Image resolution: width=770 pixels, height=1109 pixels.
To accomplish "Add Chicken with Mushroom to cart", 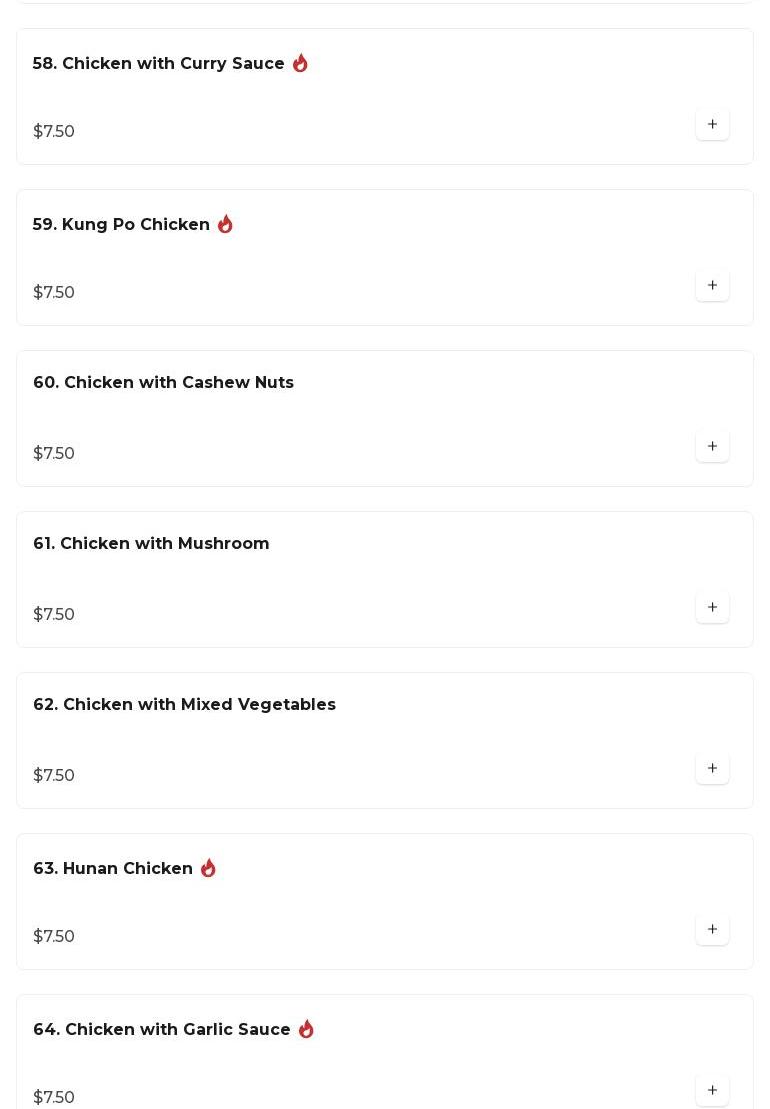I will point(712,608).
